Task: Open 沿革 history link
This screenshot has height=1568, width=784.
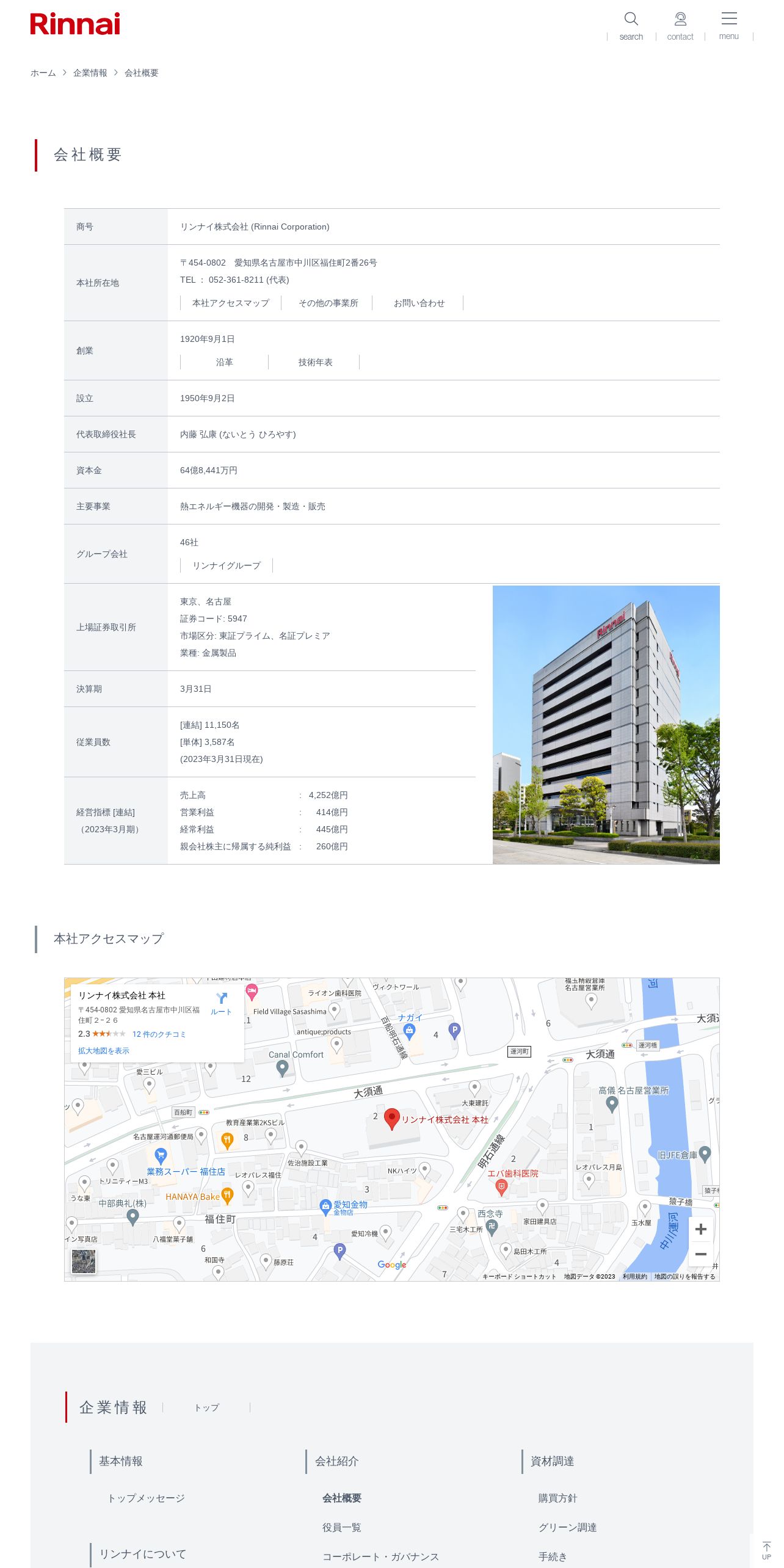Action: (x=224, y=362)
